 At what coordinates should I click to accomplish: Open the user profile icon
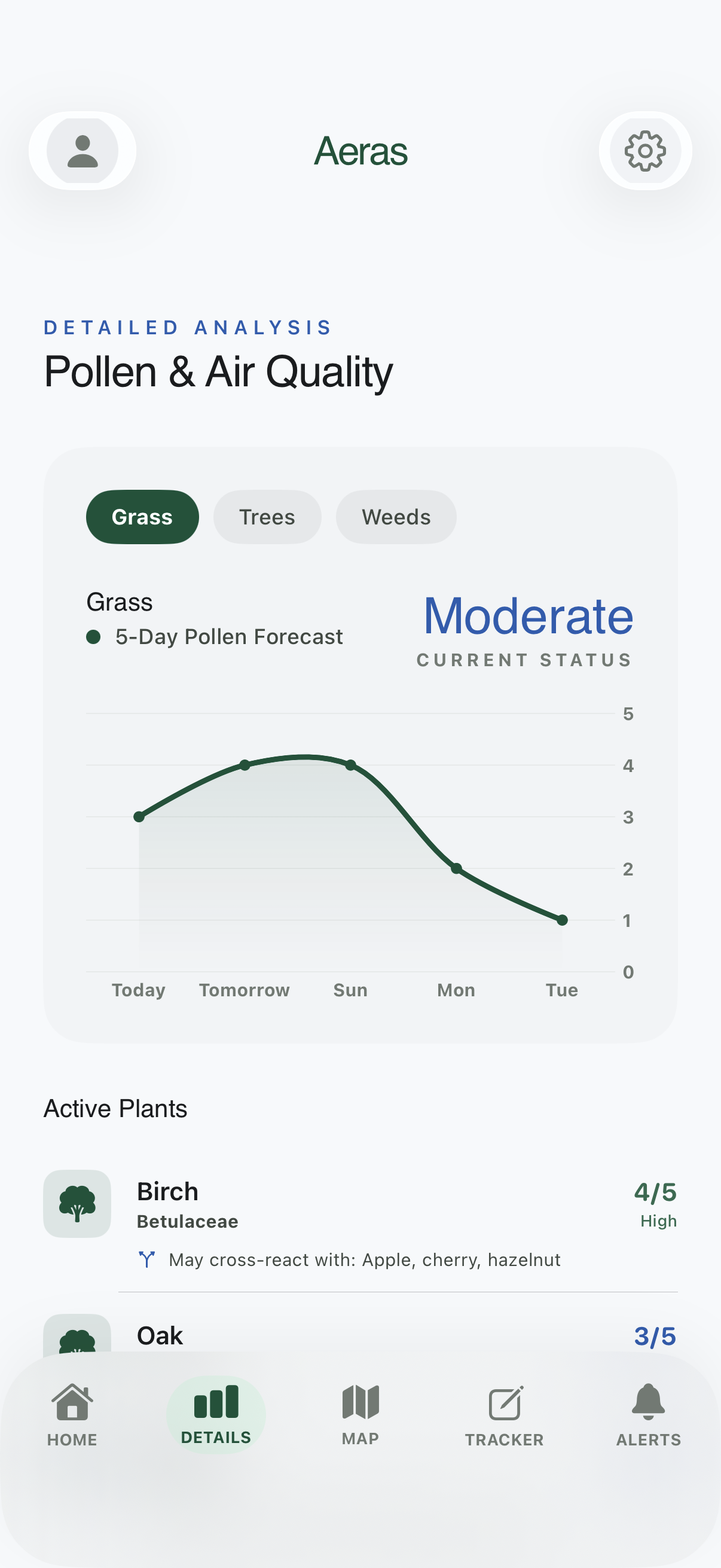[x=83, y=150]
